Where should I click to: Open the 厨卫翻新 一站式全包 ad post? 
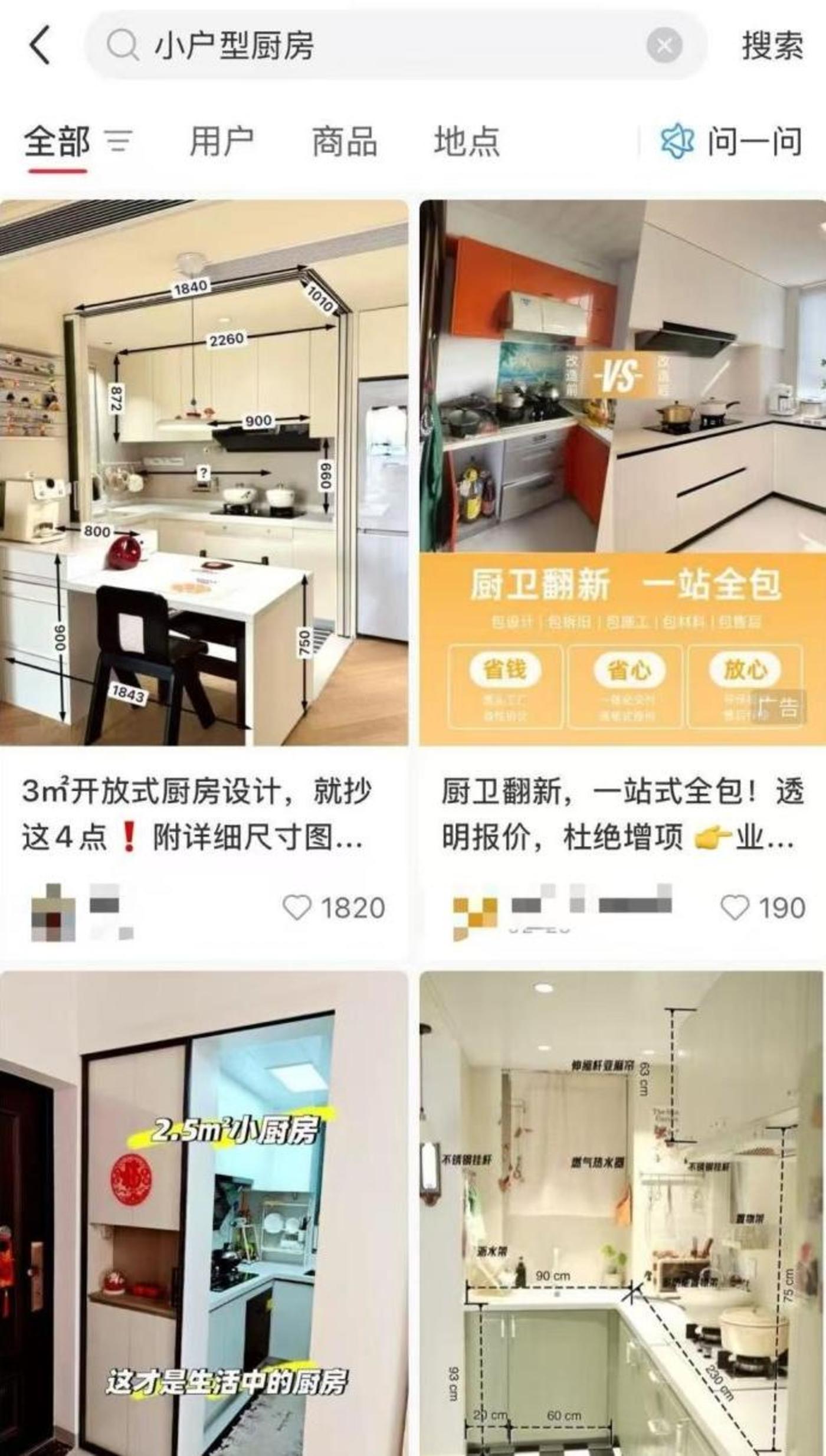click(x=622, y=472)
